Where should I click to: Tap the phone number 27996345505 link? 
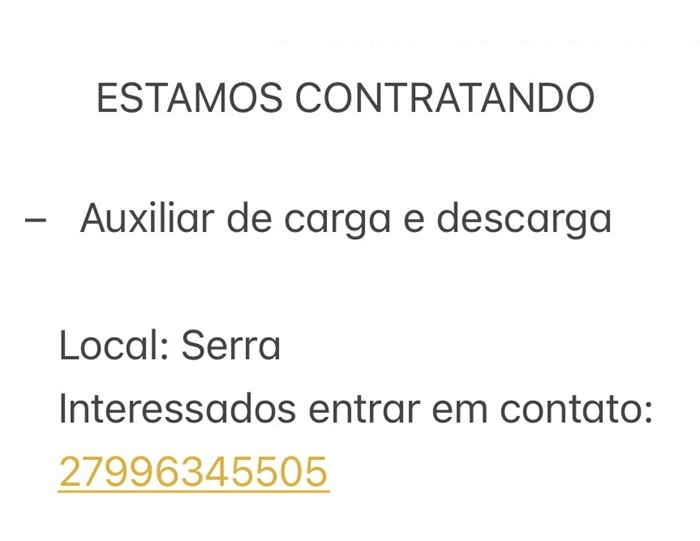coord(193,471)
